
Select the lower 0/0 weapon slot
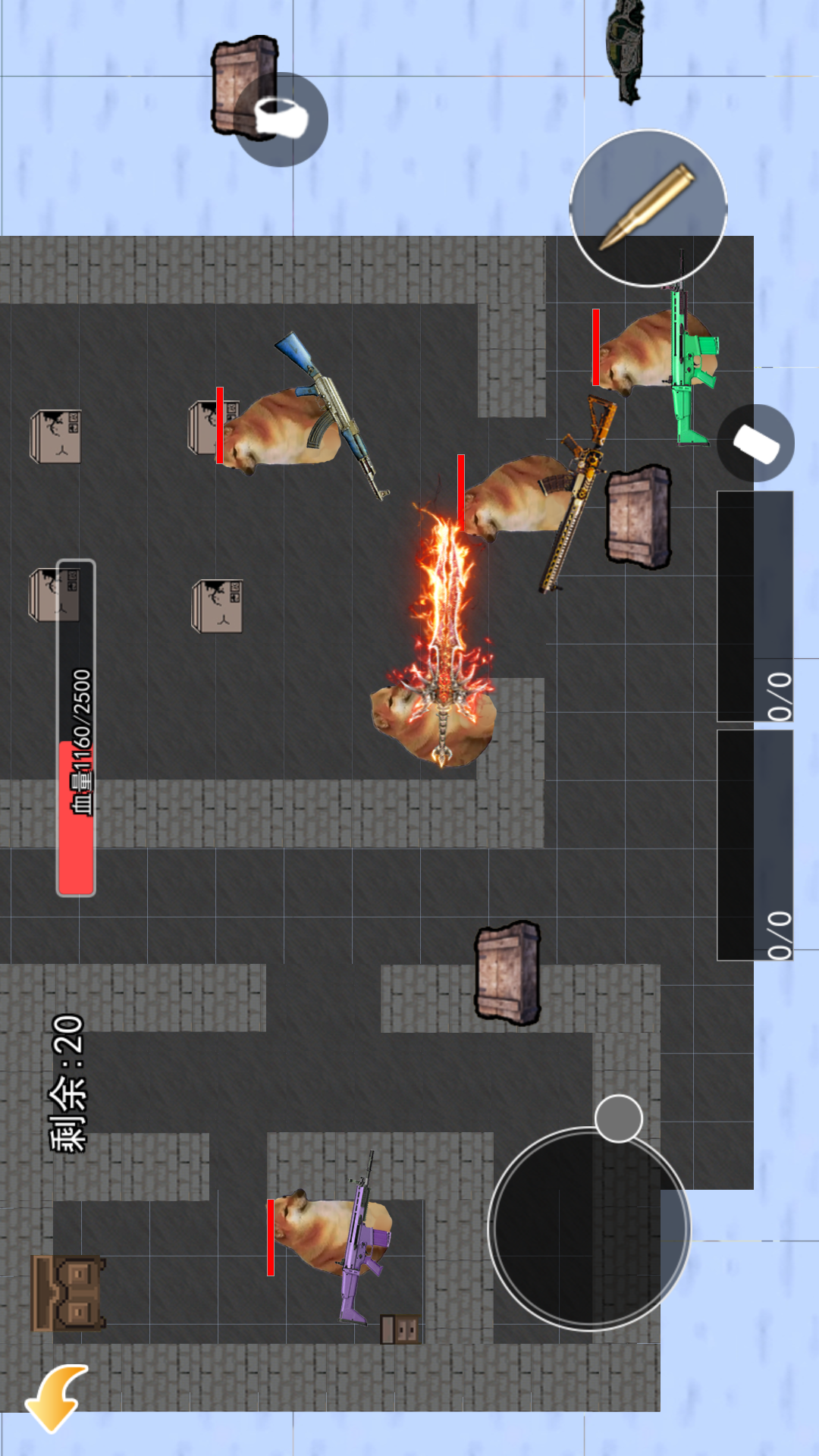click(755, 846)
